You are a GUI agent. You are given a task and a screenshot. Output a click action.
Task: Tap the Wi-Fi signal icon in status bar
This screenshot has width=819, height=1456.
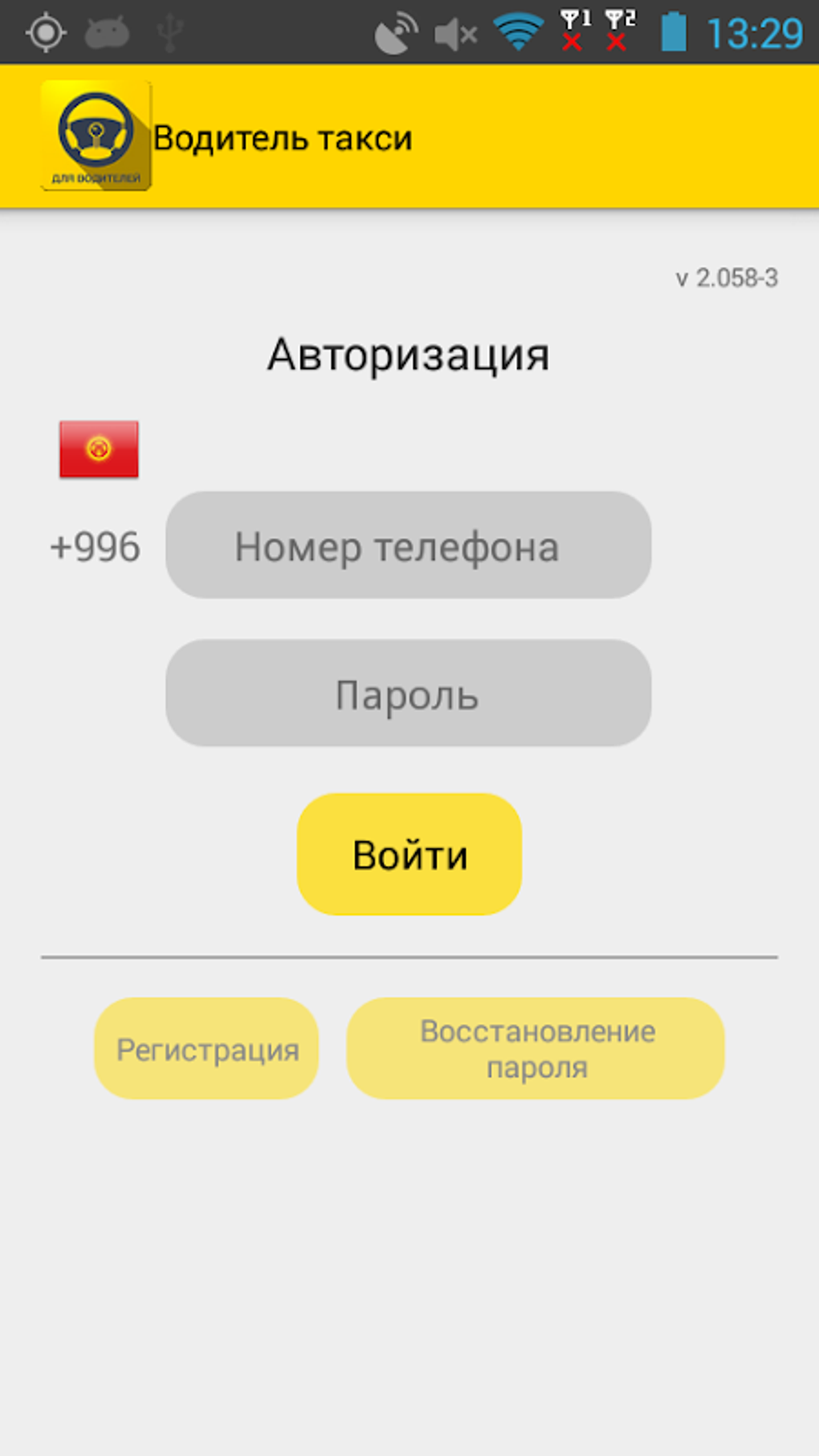click(x=519, y=31)
